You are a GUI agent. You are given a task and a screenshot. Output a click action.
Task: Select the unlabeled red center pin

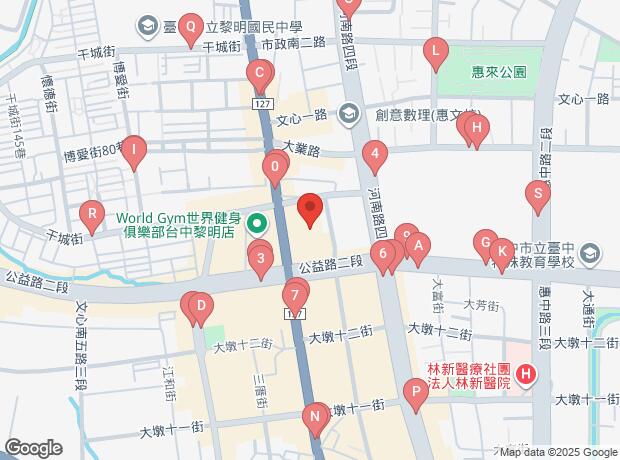(x=311, y=209)
